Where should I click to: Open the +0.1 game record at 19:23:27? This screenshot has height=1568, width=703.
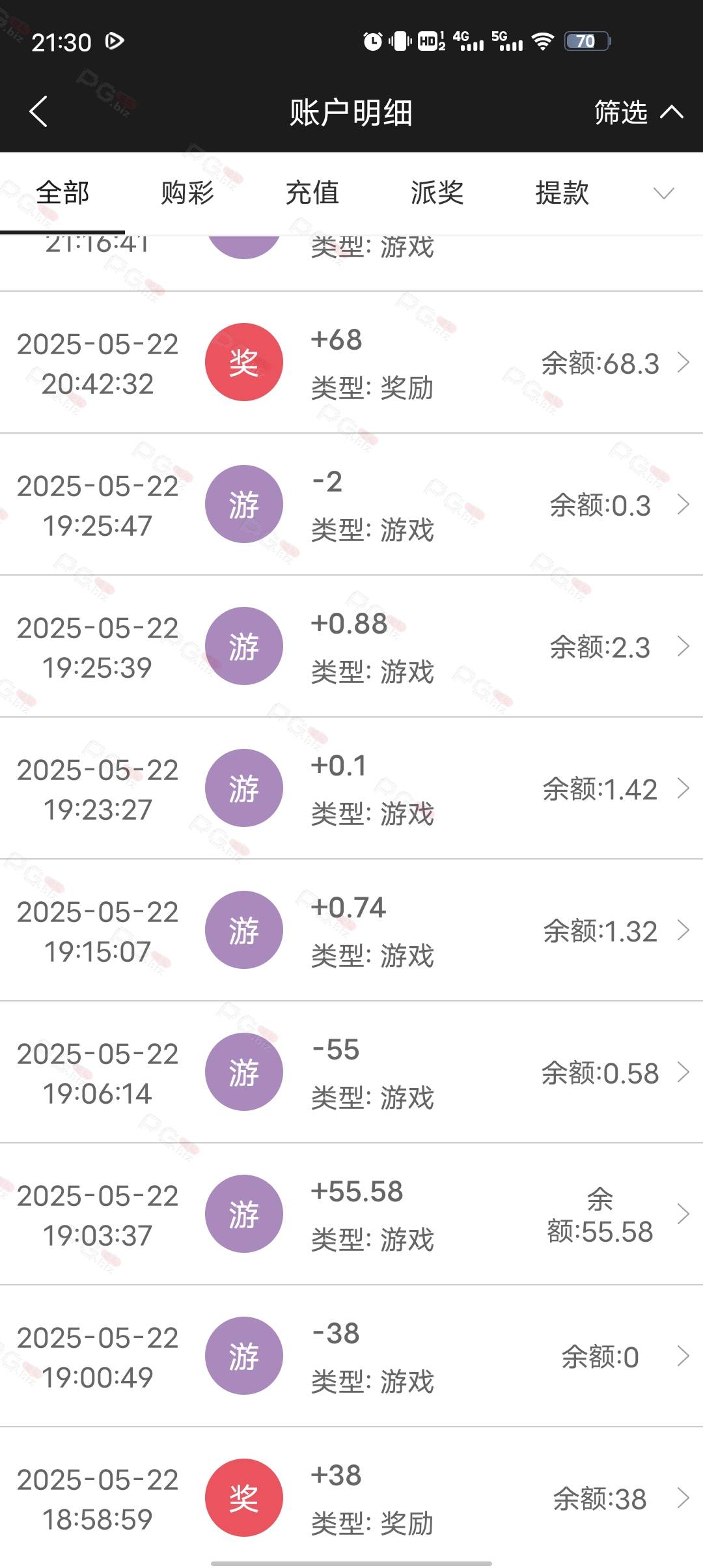tap(351, 788)
